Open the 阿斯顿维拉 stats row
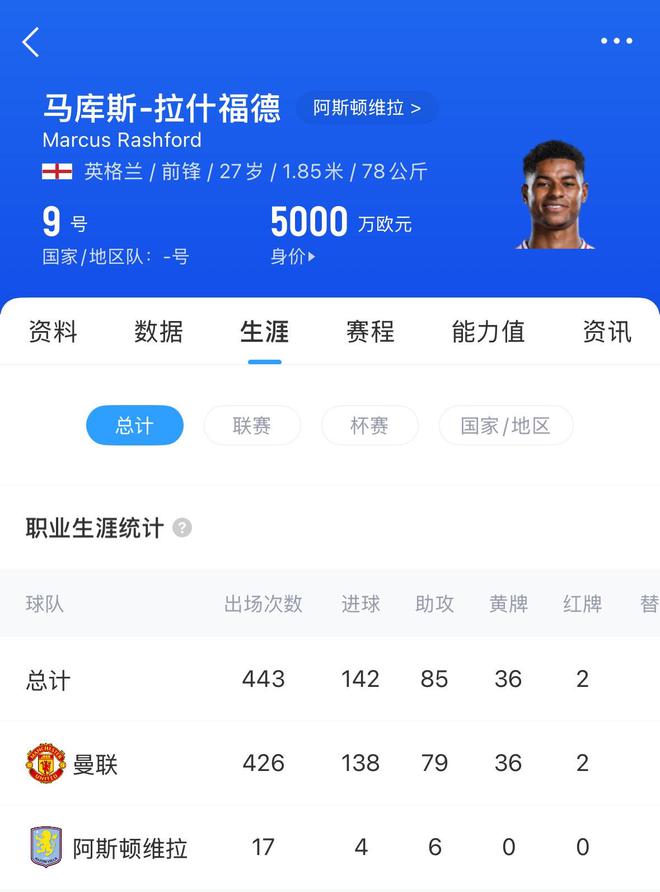660x892 pixels. click(x=130, y=848)
